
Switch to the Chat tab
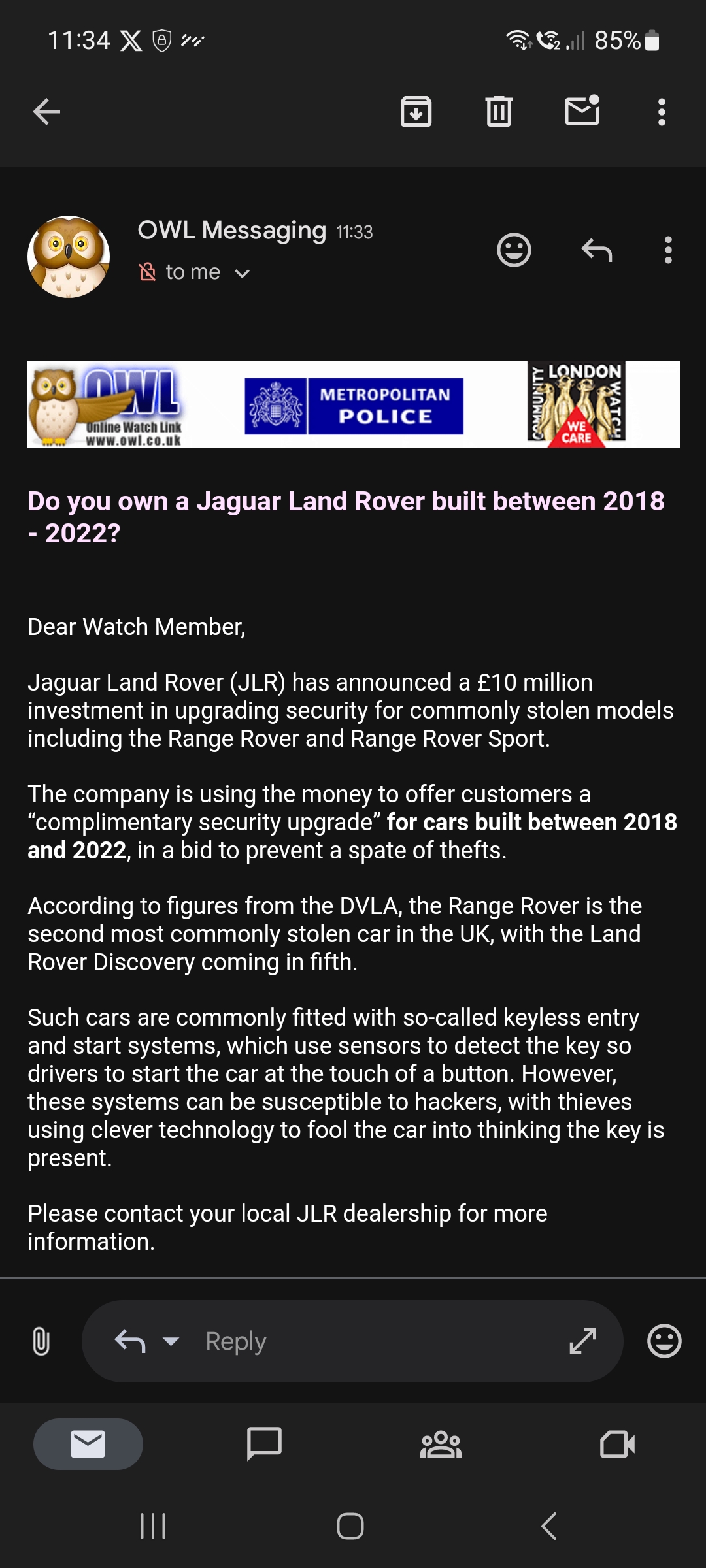264,1444
